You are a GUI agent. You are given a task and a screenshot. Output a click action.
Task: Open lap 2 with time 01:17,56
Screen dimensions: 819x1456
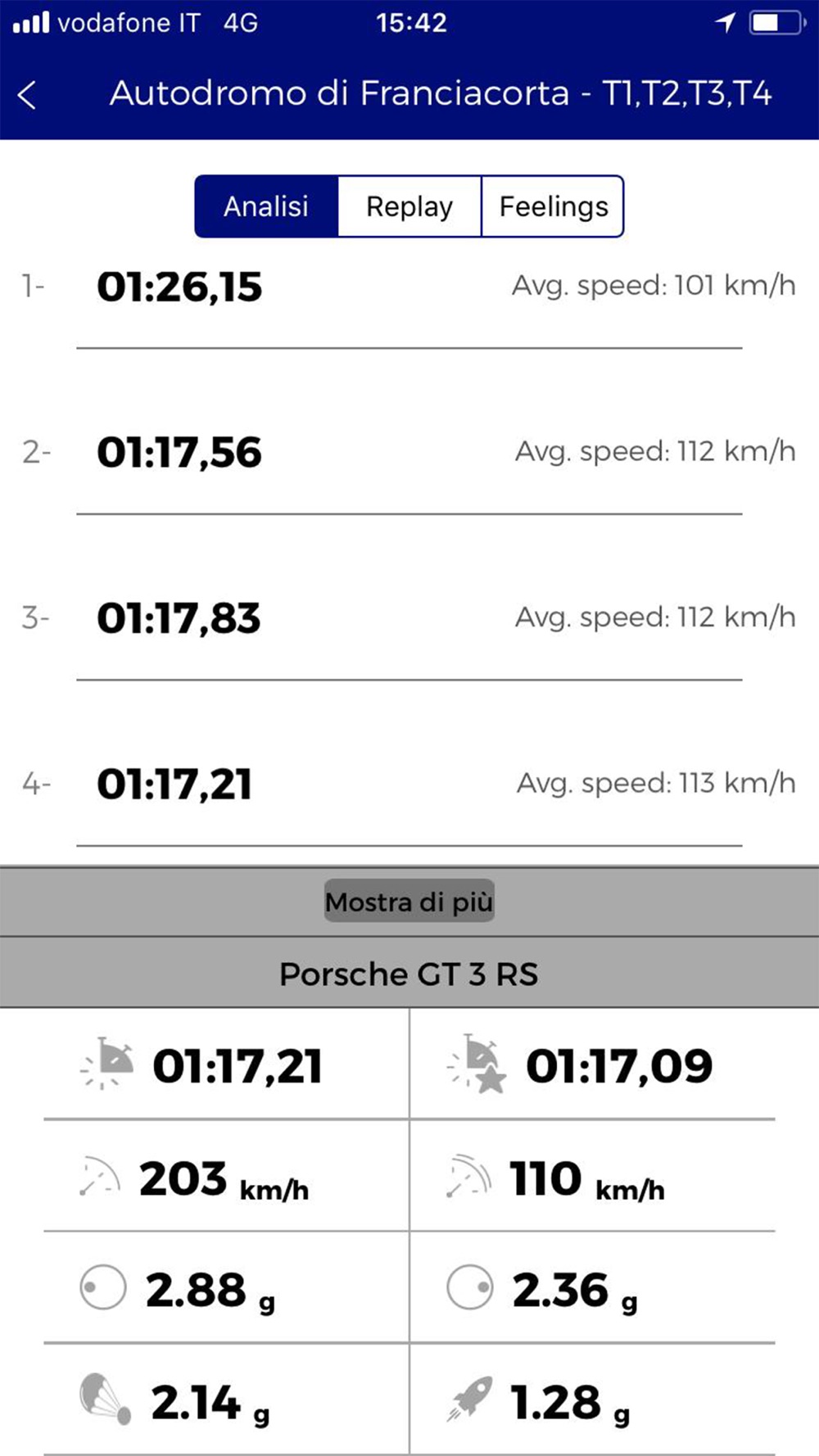pos(409,452)
